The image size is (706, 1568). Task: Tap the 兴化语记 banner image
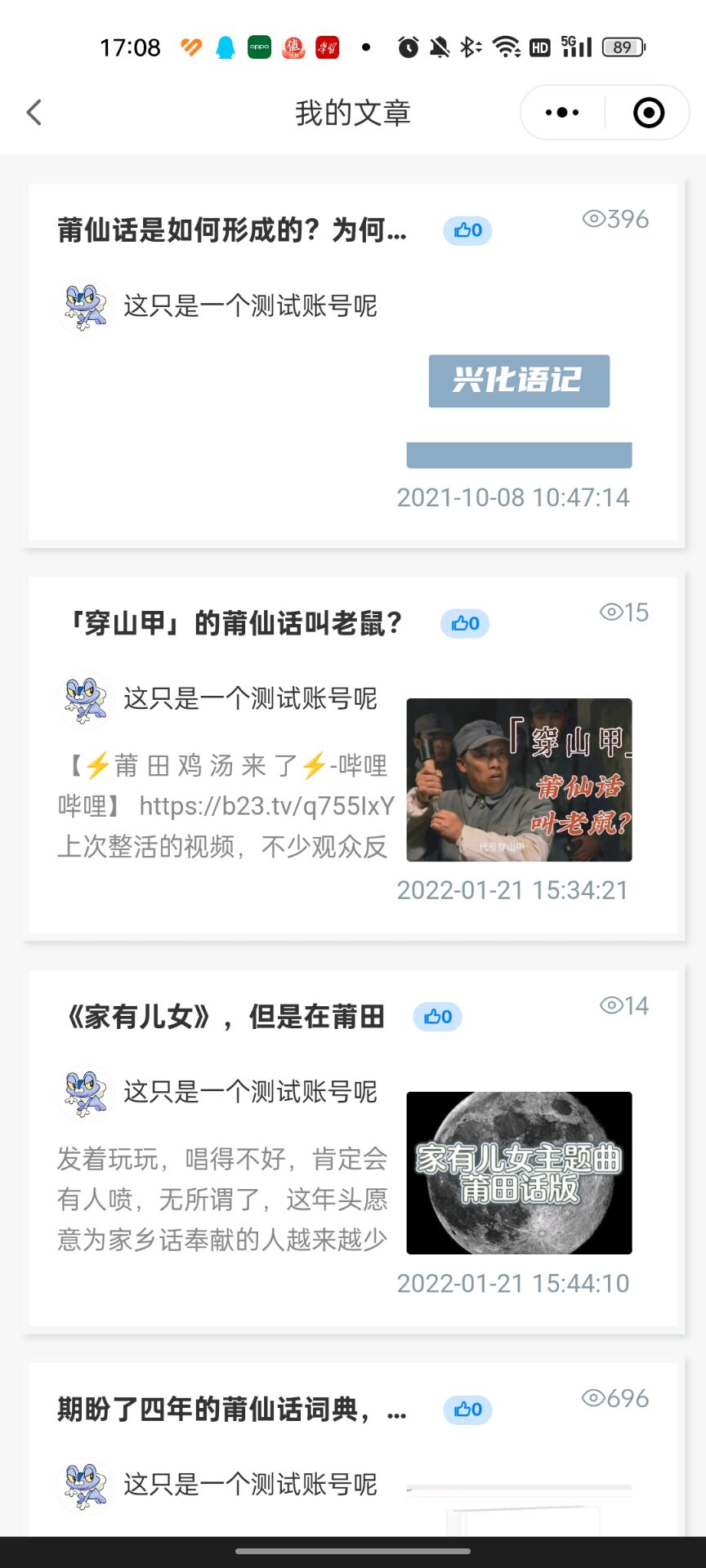519,380
